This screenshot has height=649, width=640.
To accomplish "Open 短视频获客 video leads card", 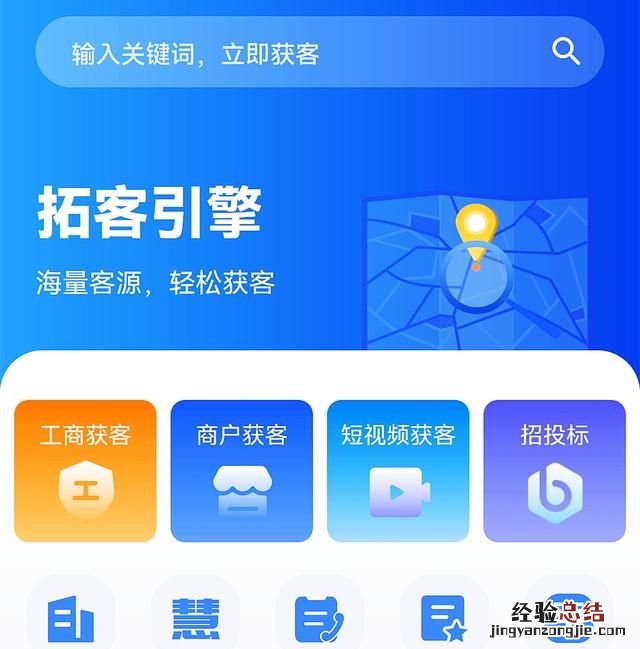I will pyautogui.click(x=398, y=471).
